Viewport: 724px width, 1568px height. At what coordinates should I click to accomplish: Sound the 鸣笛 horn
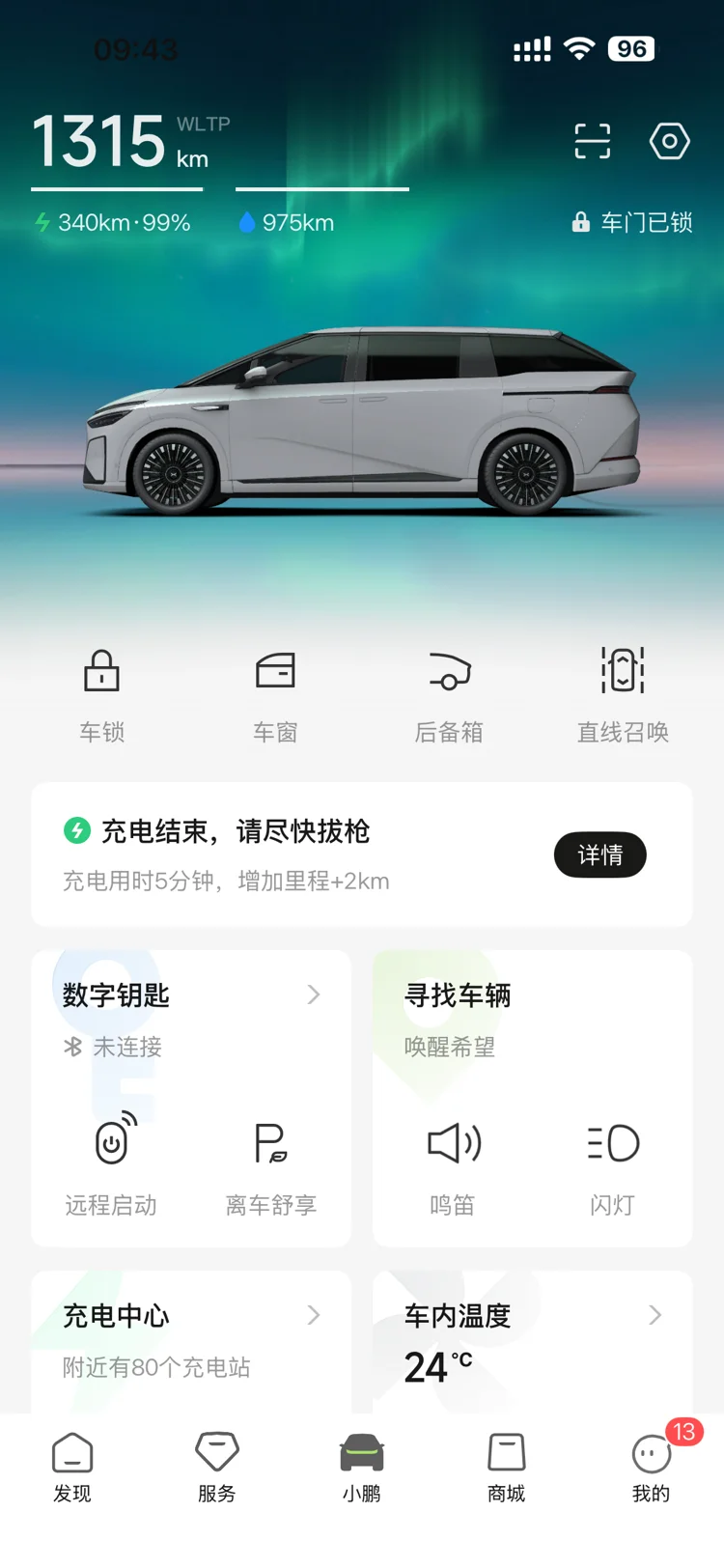click(x=453, y=1164)
